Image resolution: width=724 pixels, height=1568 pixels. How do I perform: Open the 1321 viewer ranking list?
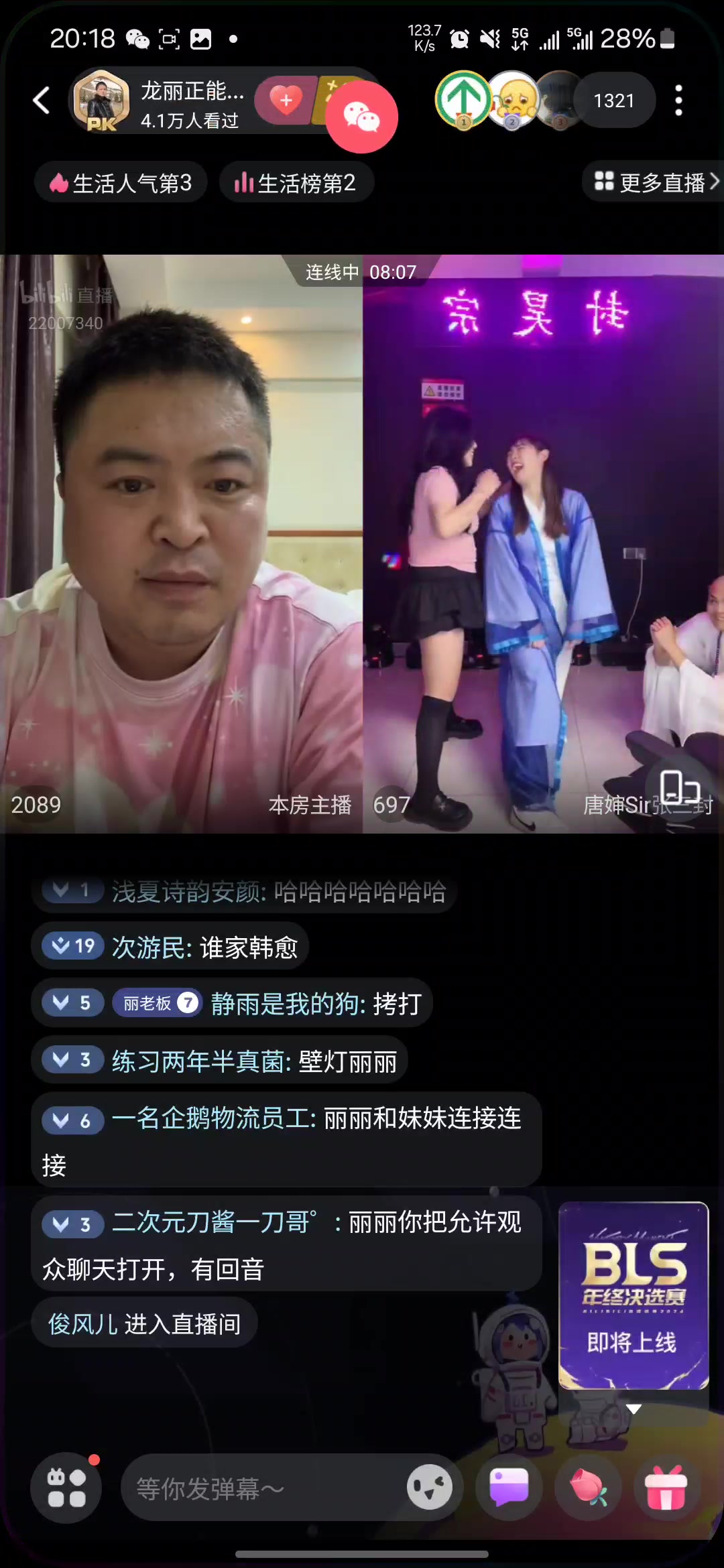[x=613, y=101]
